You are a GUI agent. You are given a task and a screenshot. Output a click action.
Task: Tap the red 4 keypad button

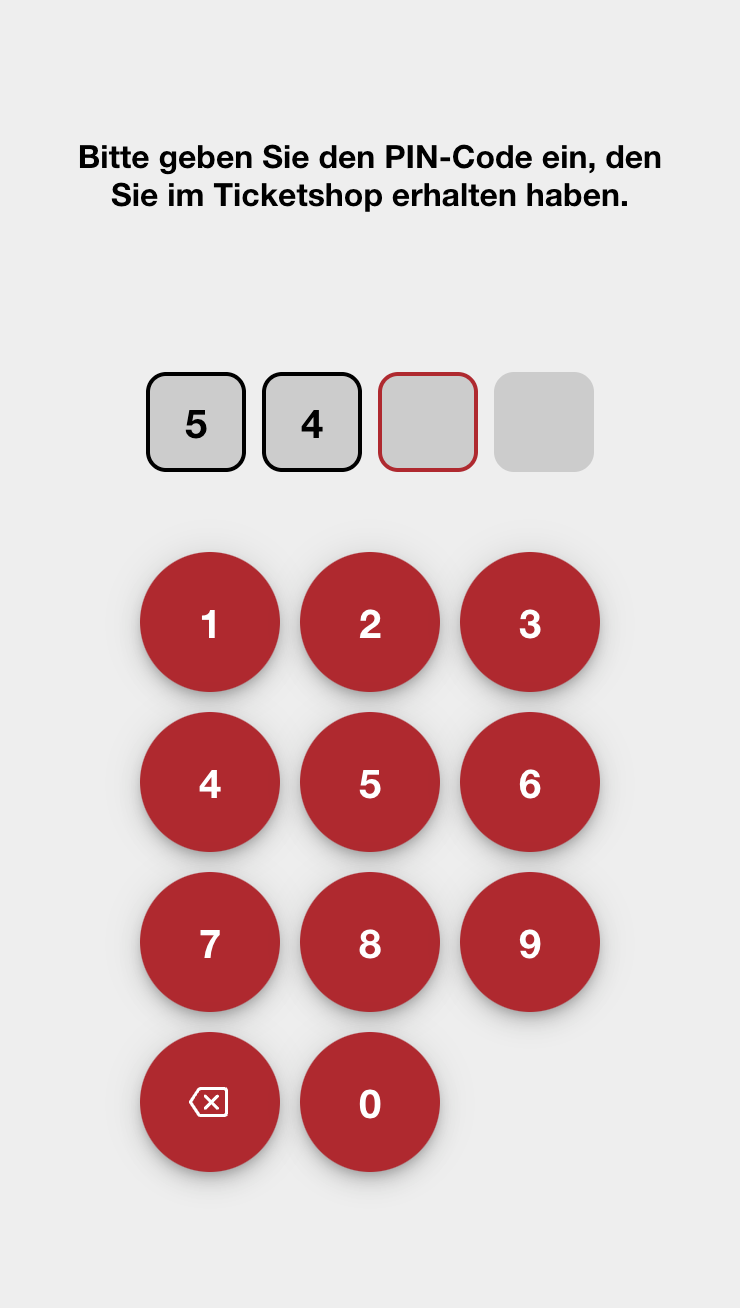click(210, 782)
